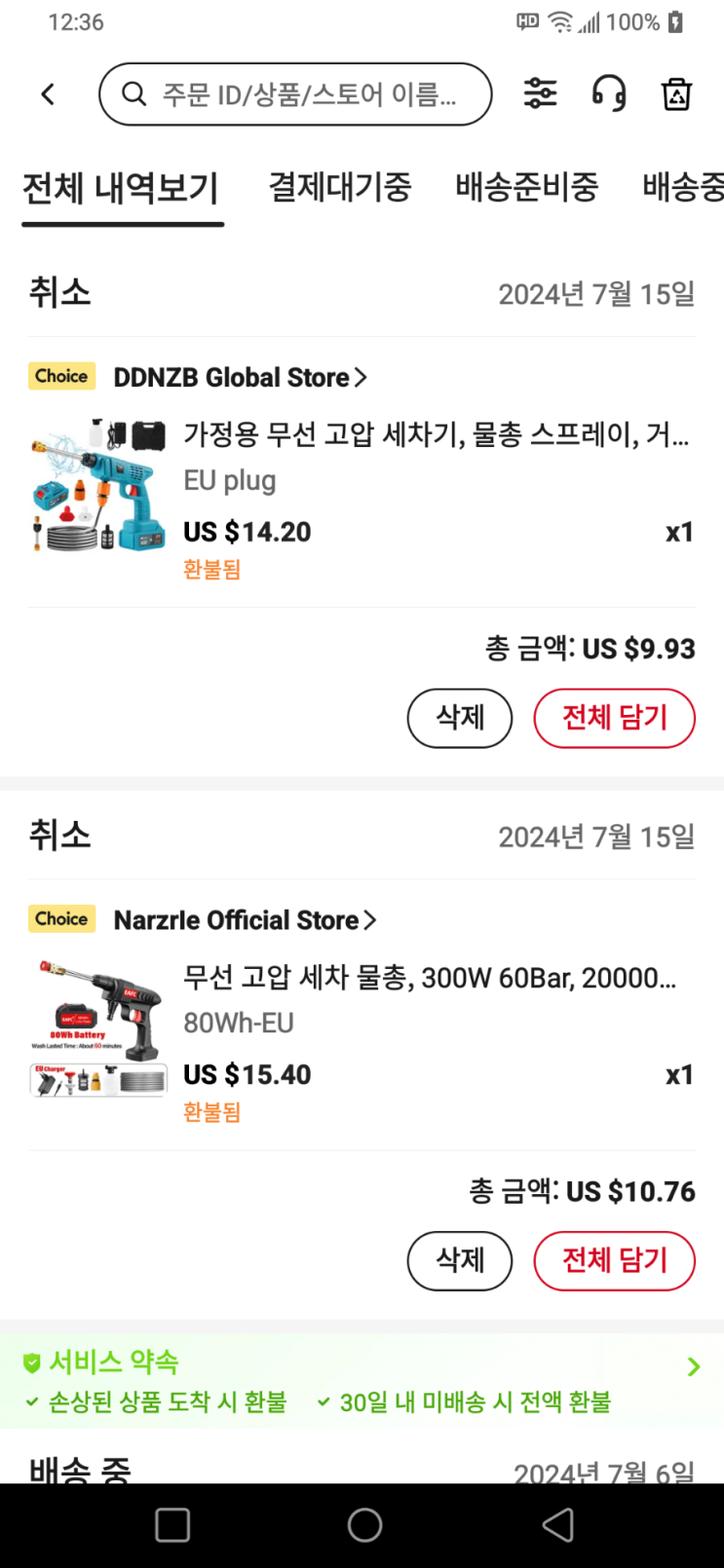Image resolution: width=724 pixels, height=1568 pixels.
Task: Open the 무선 고압 세차 물총 order
Action: (x=429, y=977)
